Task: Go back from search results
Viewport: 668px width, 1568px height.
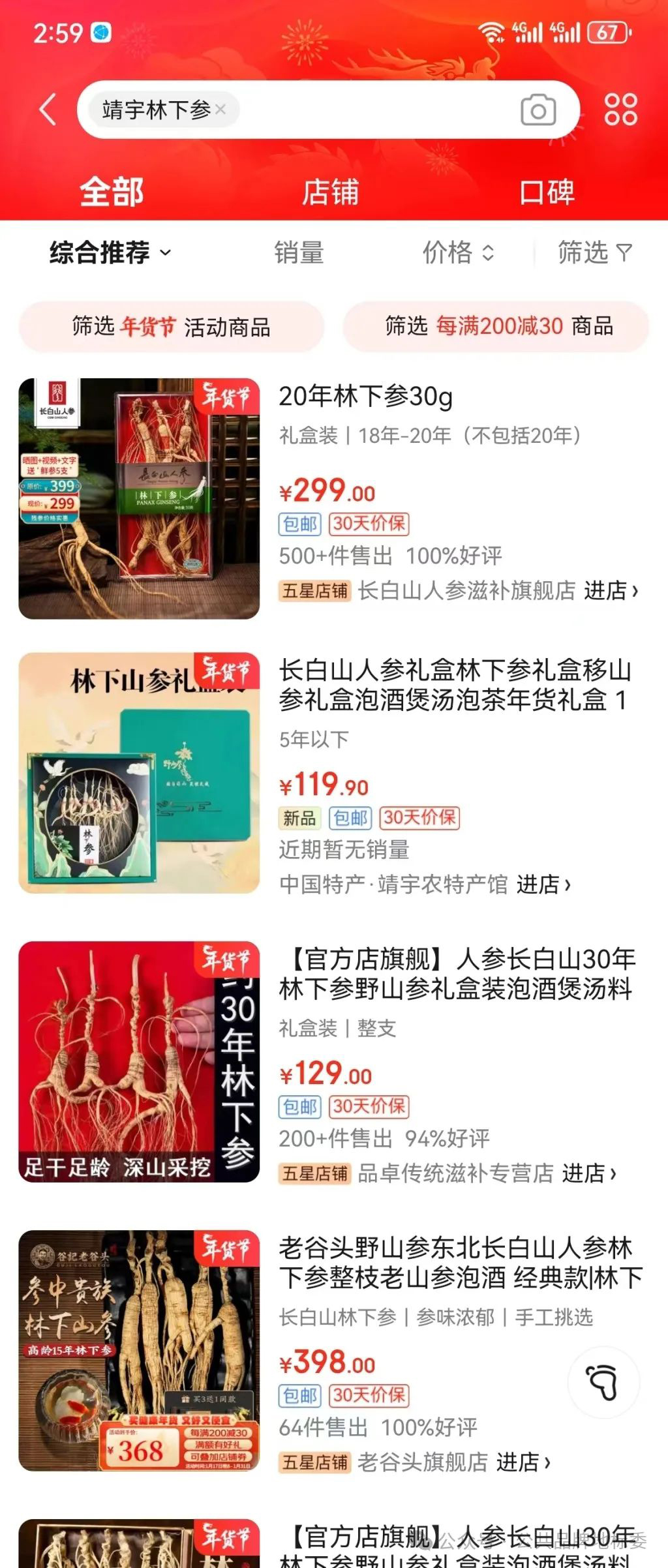Action: [x=48, y=109]
